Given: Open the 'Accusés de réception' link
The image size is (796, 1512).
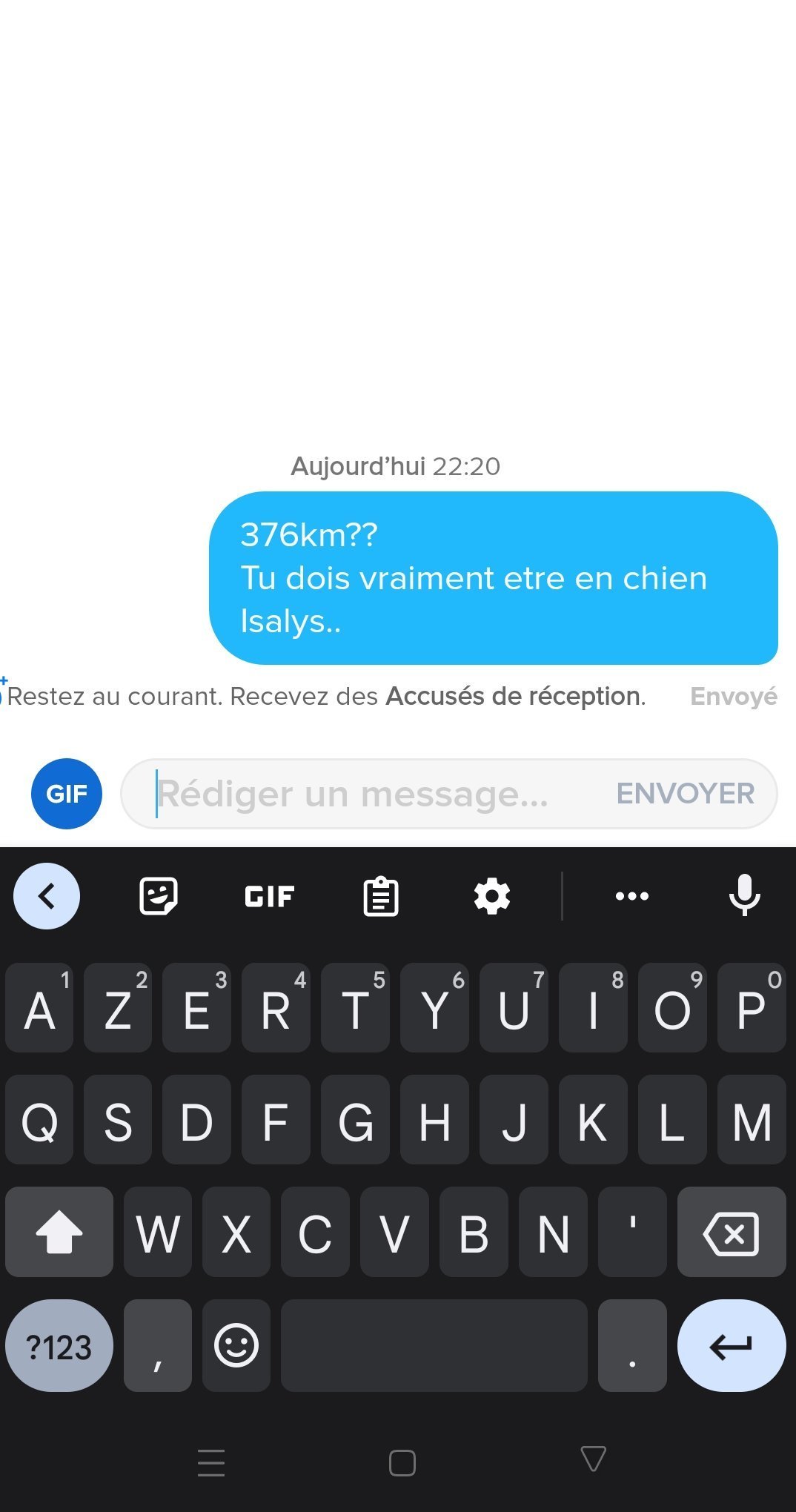Looking at the screenshot, I should pyautogui.click(x=515, y=696).
